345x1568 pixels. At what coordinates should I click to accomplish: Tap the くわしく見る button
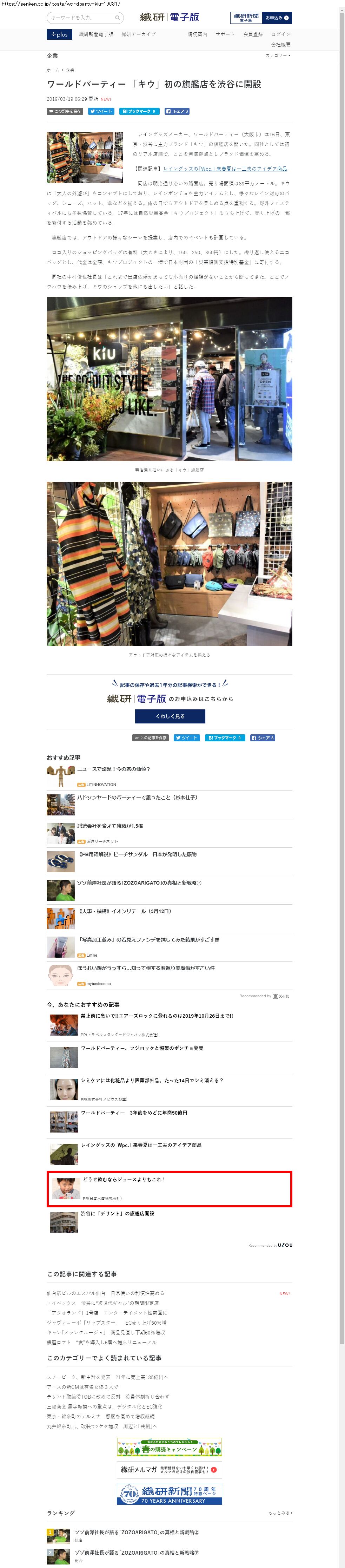[170, 716]
